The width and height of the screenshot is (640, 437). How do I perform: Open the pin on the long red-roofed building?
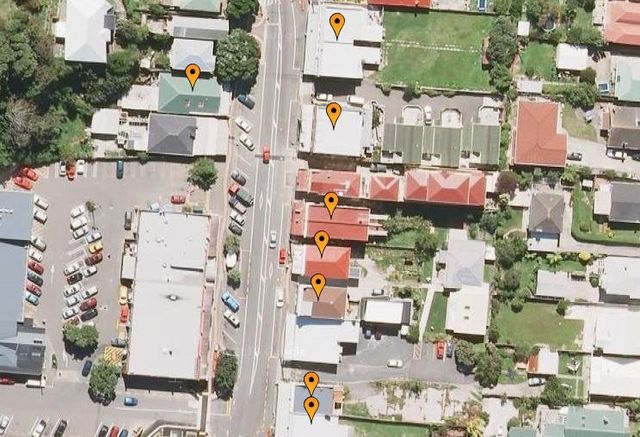(x=331, y=203)
